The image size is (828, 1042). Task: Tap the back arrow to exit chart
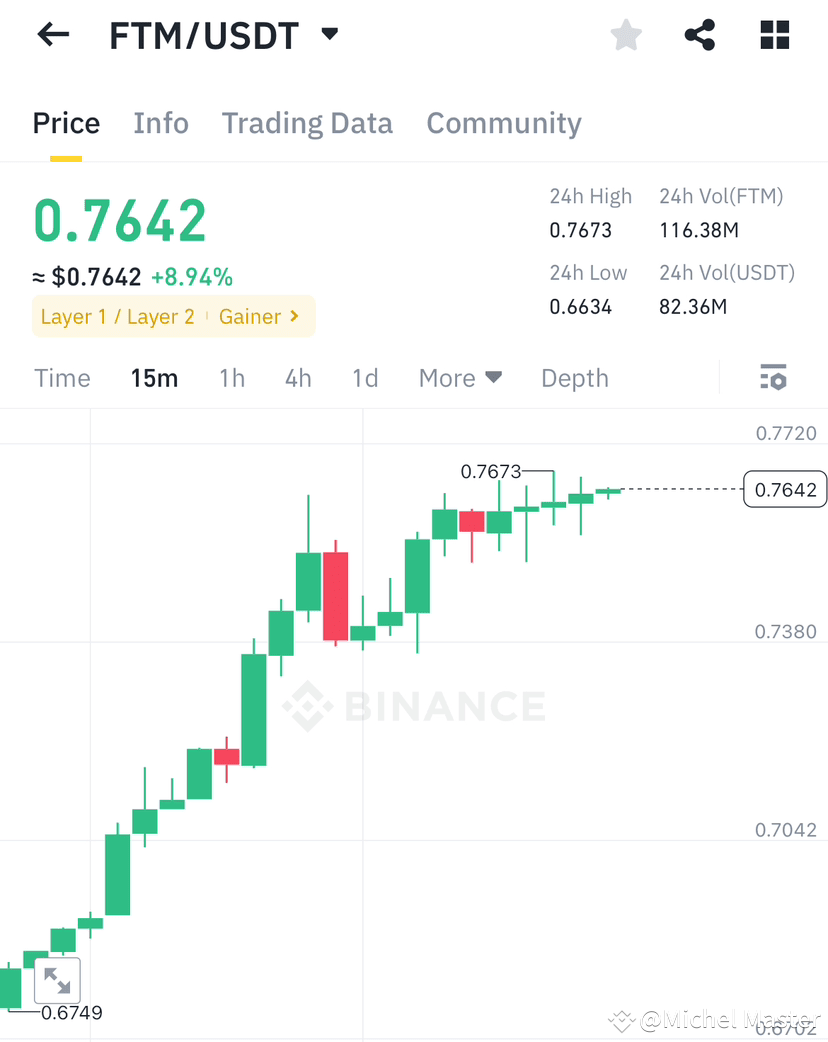[52, 34]
